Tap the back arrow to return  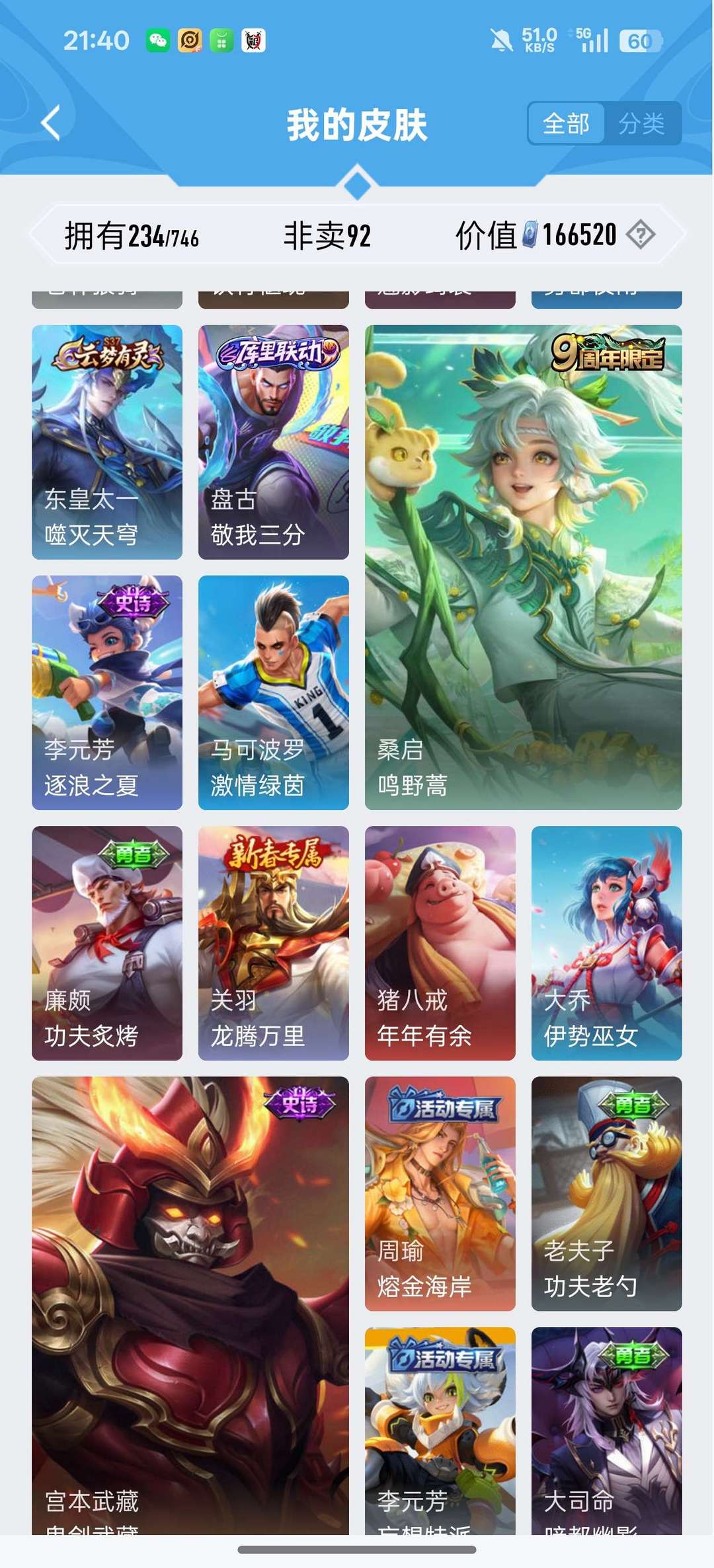click(x=50, y=124)
